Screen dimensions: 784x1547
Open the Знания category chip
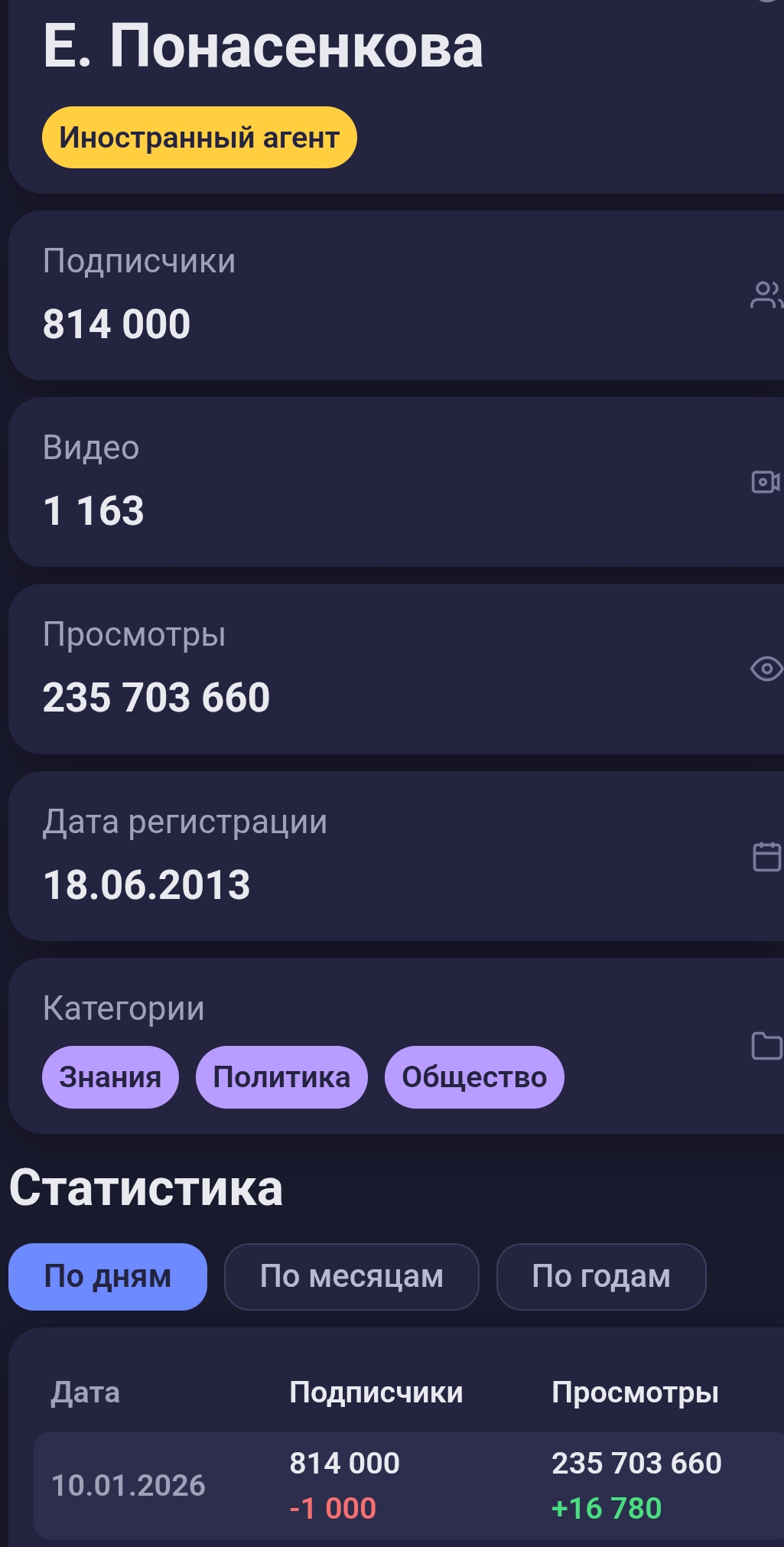click(x=110, y=1077)
